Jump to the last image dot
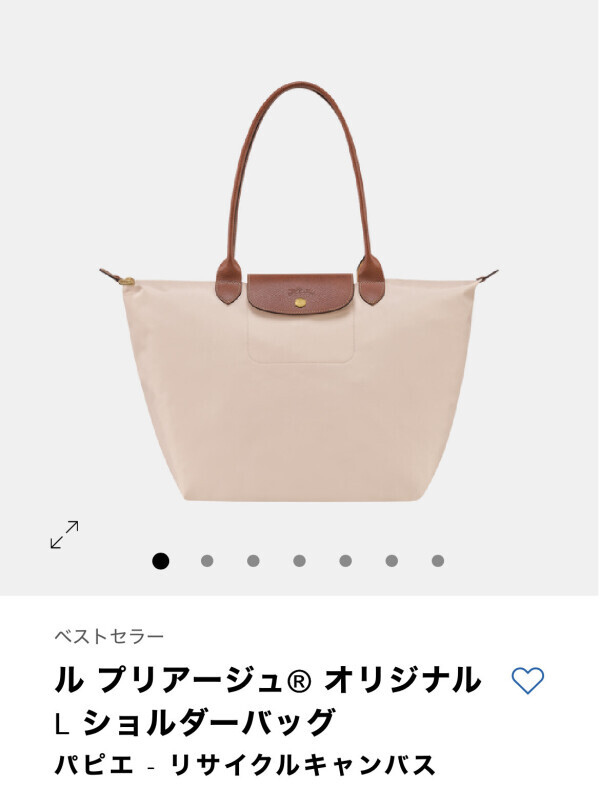Viewport: 600px width, 807px height. click(438, 561)
